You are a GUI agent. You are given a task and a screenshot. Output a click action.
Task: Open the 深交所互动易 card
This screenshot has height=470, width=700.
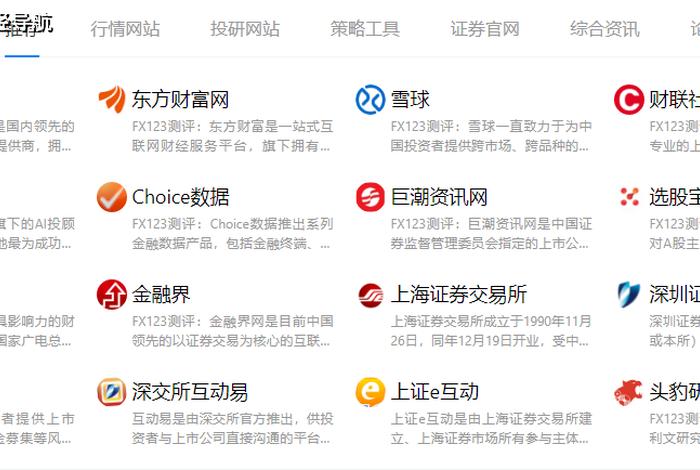pos(190,391)
